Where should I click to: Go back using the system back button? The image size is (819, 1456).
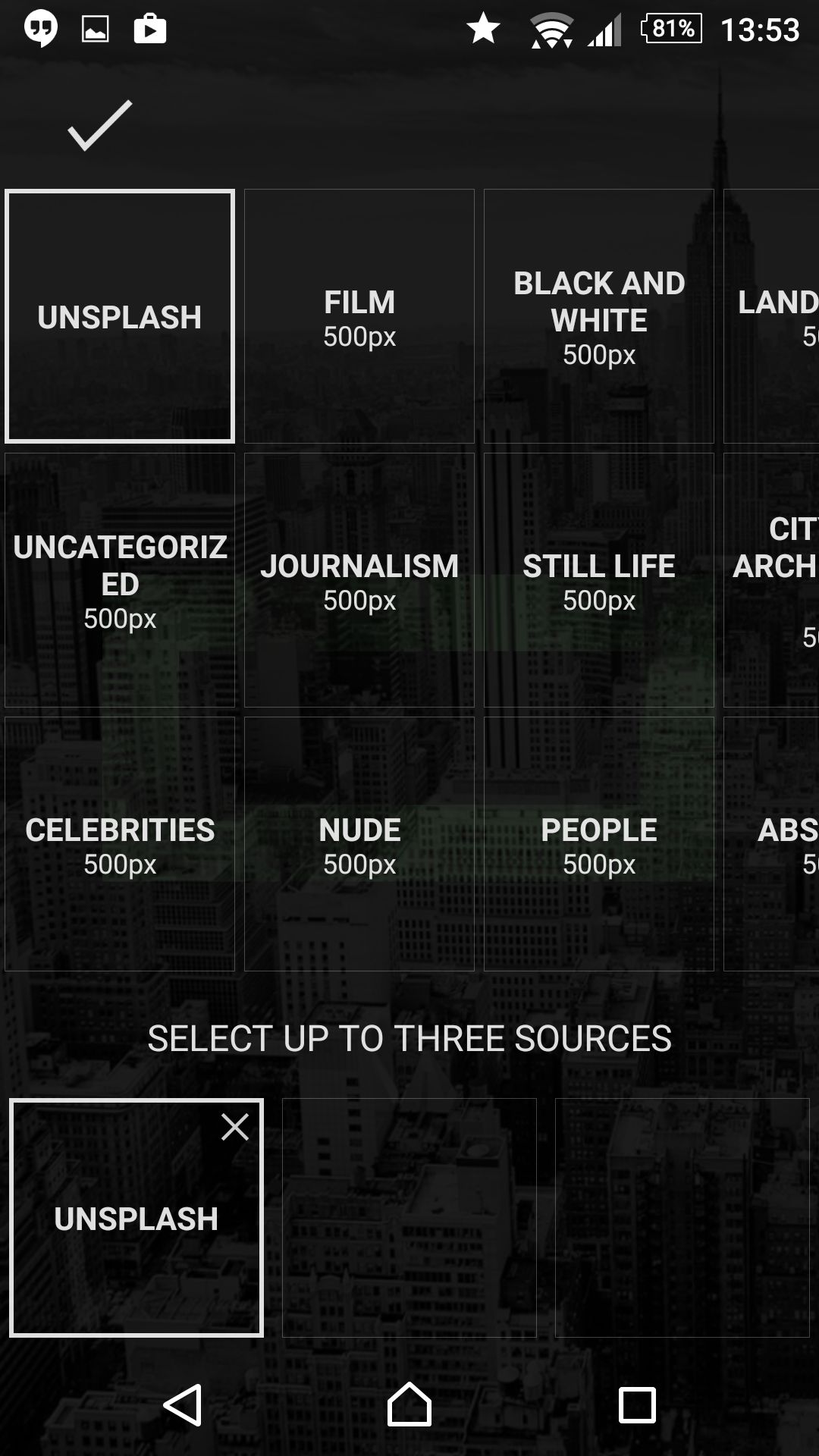183,1405
